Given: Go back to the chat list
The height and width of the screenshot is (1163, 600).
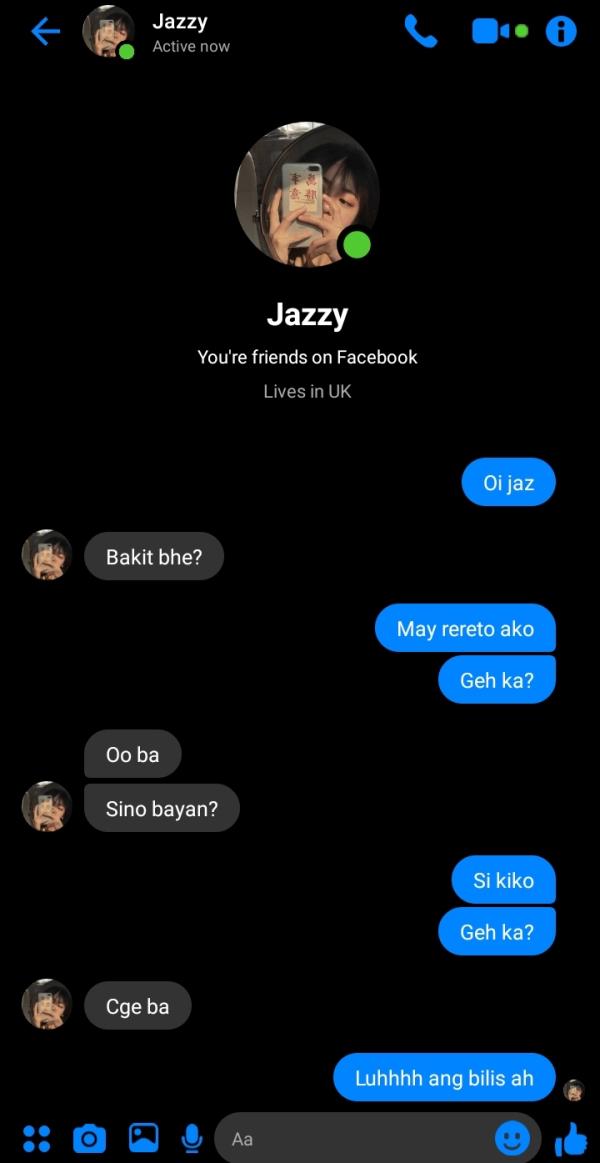Looking at the screenshot, I should tap(45, 32).
